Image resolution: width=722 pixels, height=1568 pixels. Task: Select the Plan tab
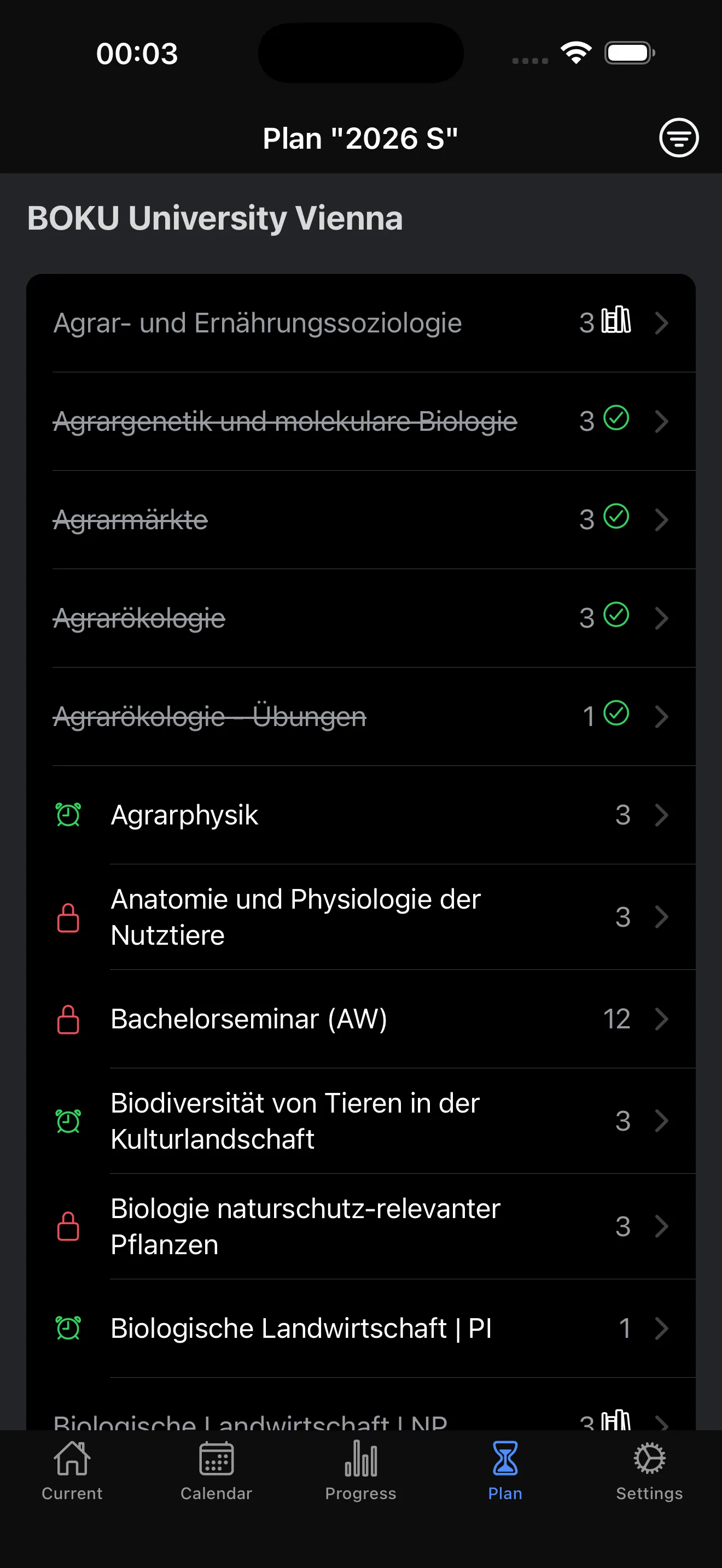pyautogui.click(x=505, y=1471)
